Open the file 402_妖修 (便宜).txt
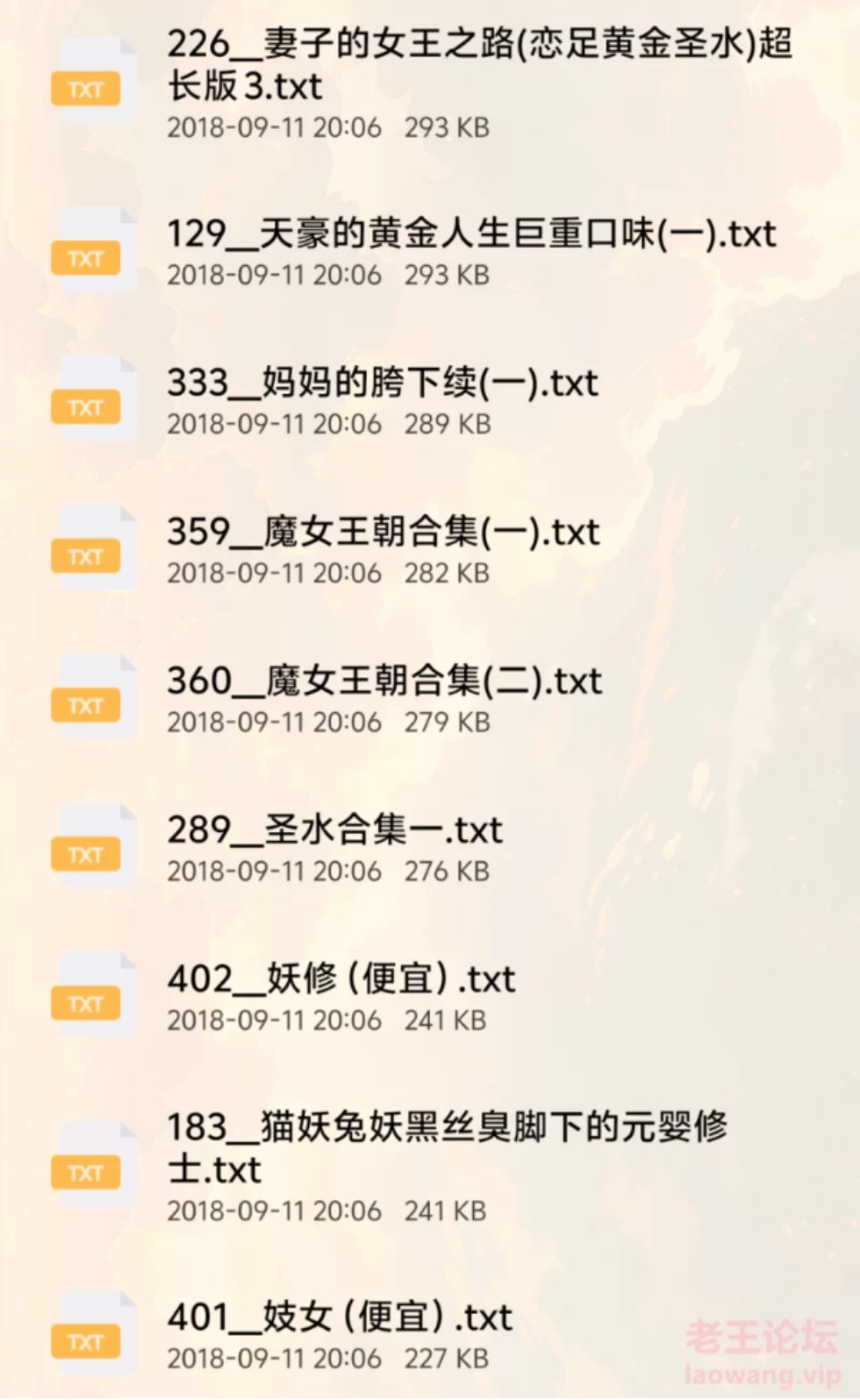This screenshot has width=860, height=1400. tap(430, 996)
